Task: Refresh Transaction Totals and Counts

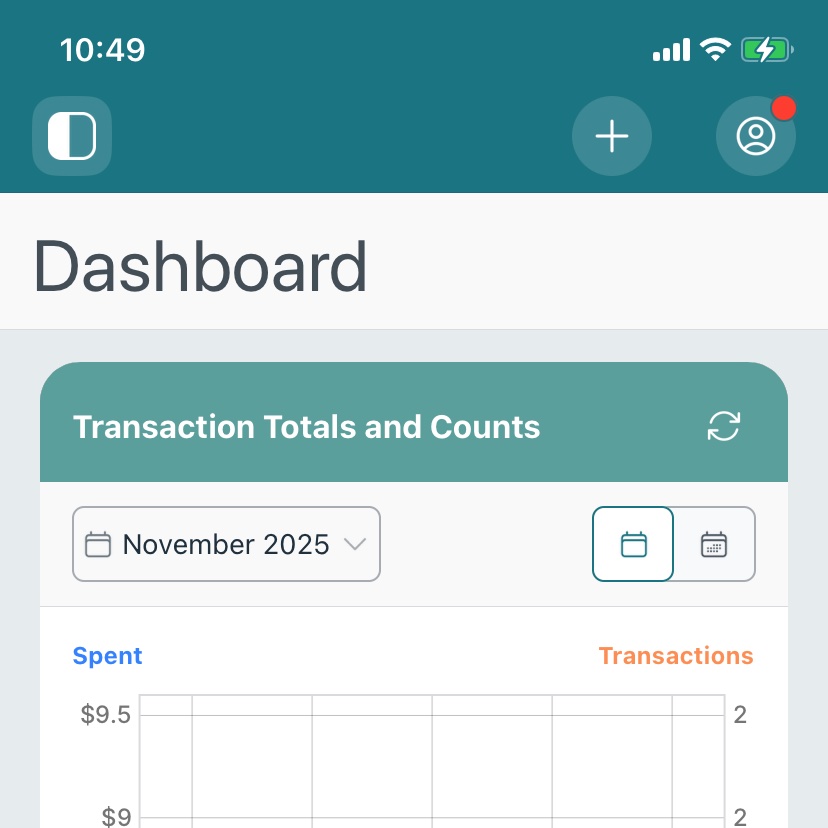Action: 724,426
